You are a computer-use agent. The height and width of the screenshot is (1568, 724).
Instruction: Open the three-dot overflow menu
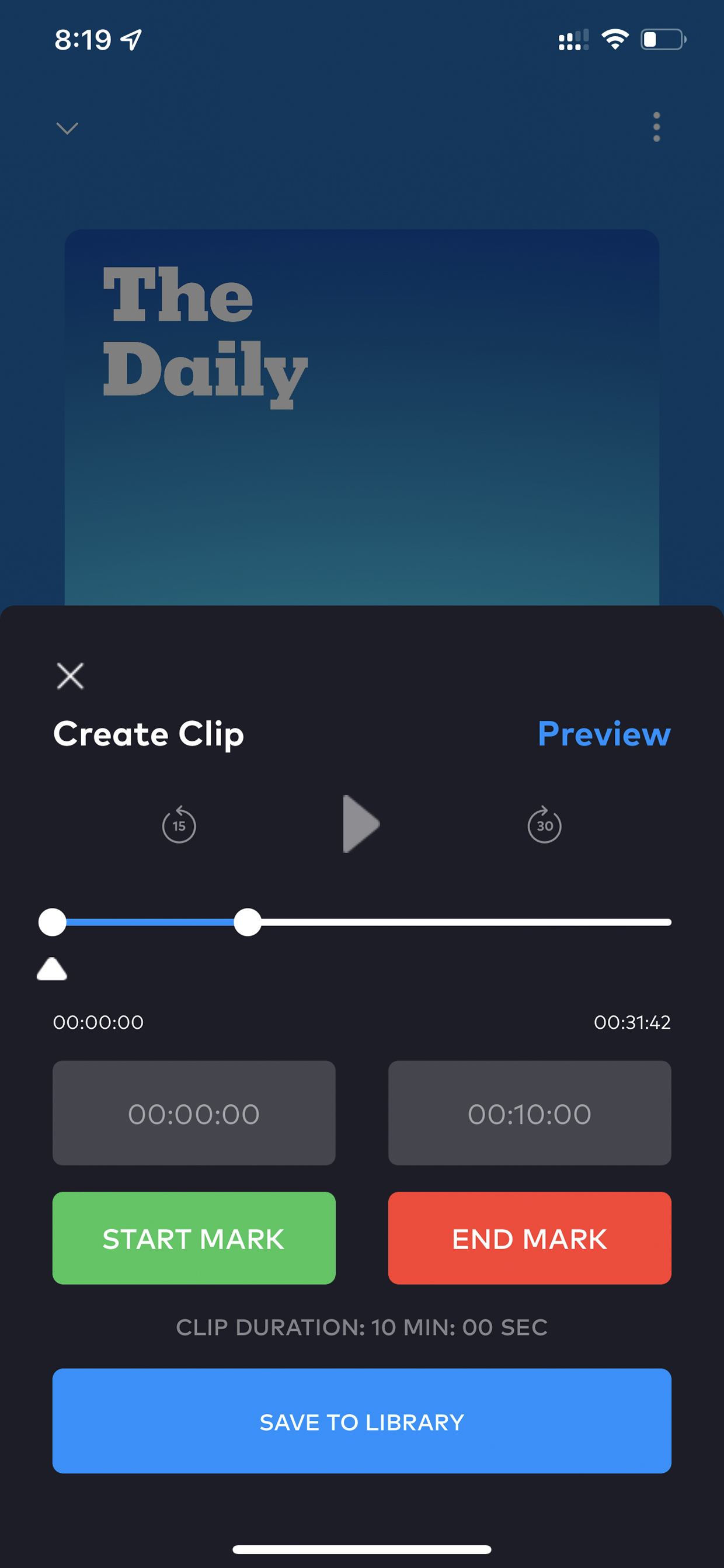[x=656, y=127]
